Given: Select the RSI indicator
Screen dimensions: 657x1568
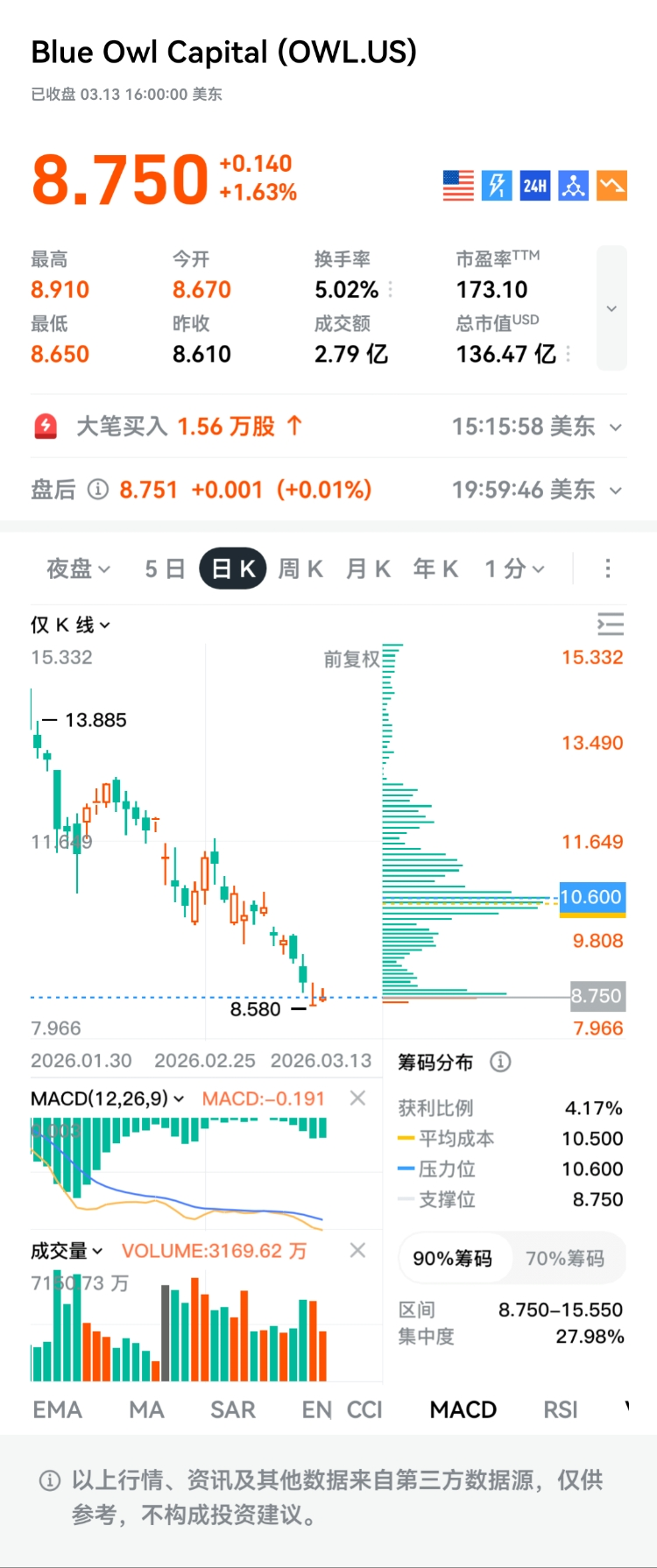Looking at the screenshot, I should click(x=561, y=1409).
